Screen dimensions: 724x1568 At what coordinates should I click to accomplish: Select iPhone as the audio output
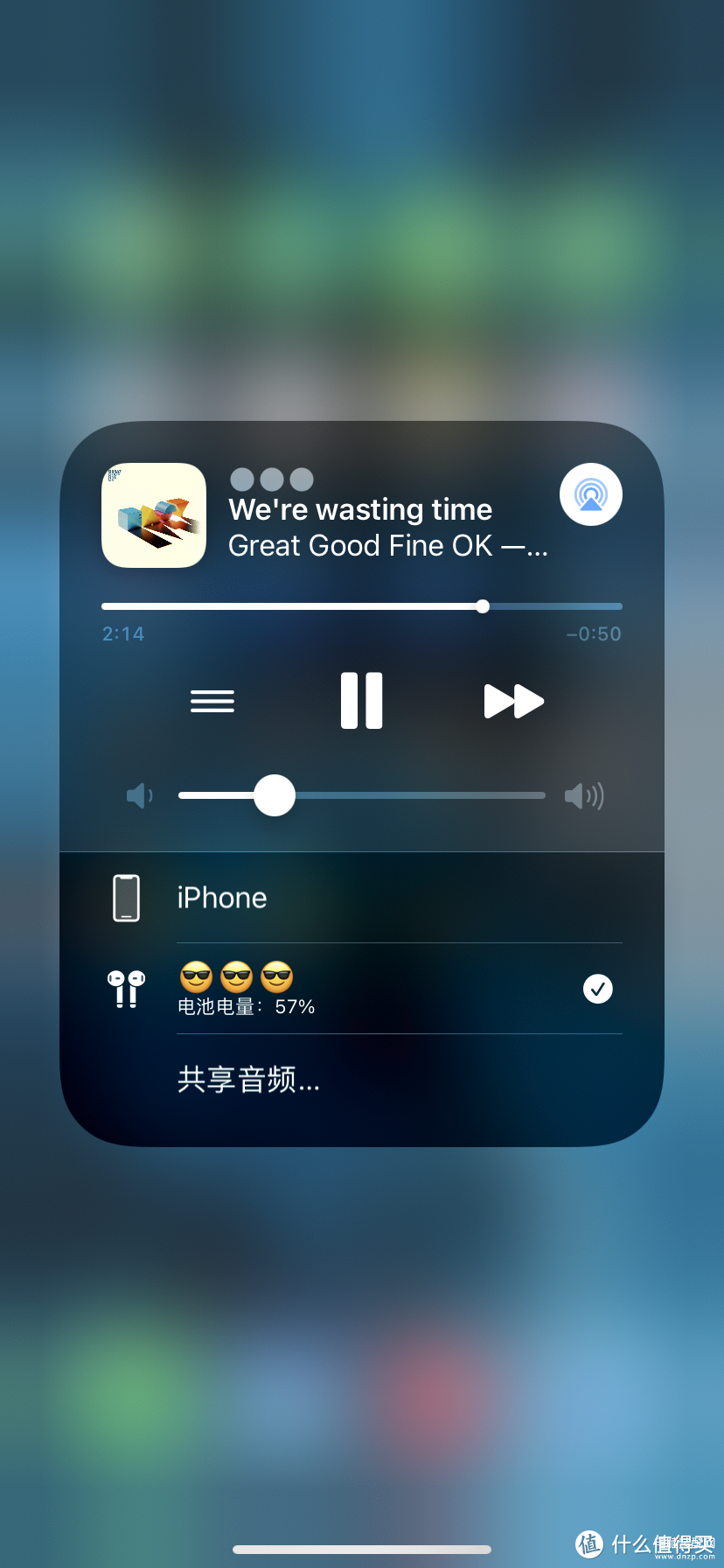(x=221, y=898)
